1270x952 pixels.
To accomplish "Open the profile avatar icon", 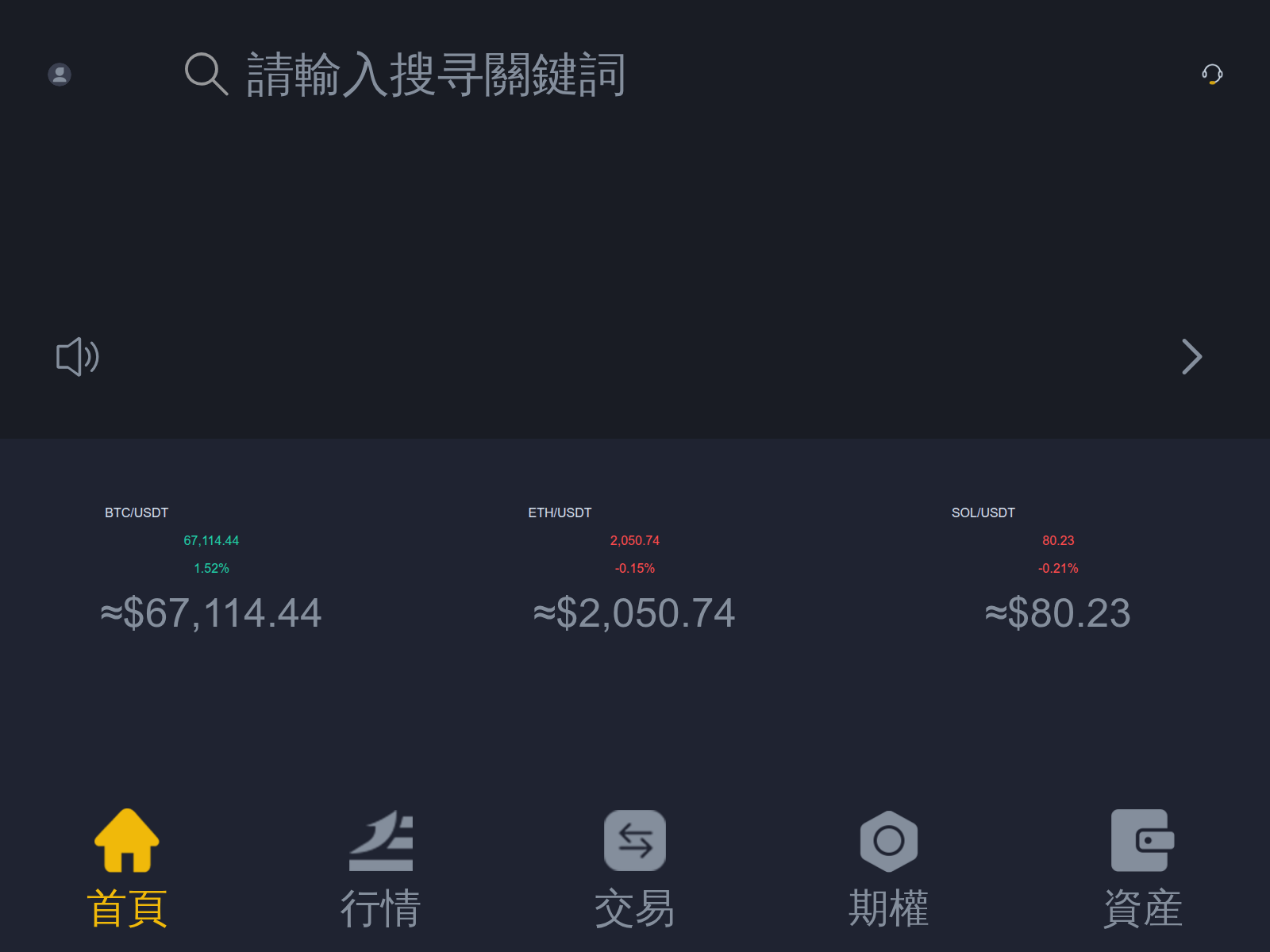I will click(60, 75).
